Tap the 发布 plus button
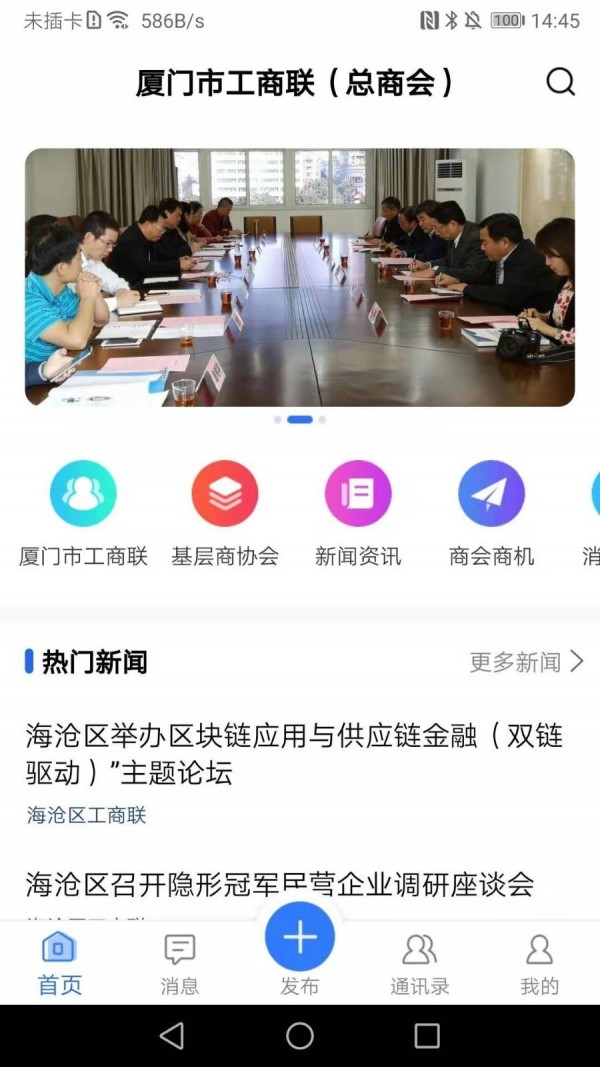The height and width of the screenshot is (1067, 600). [300, 938]
